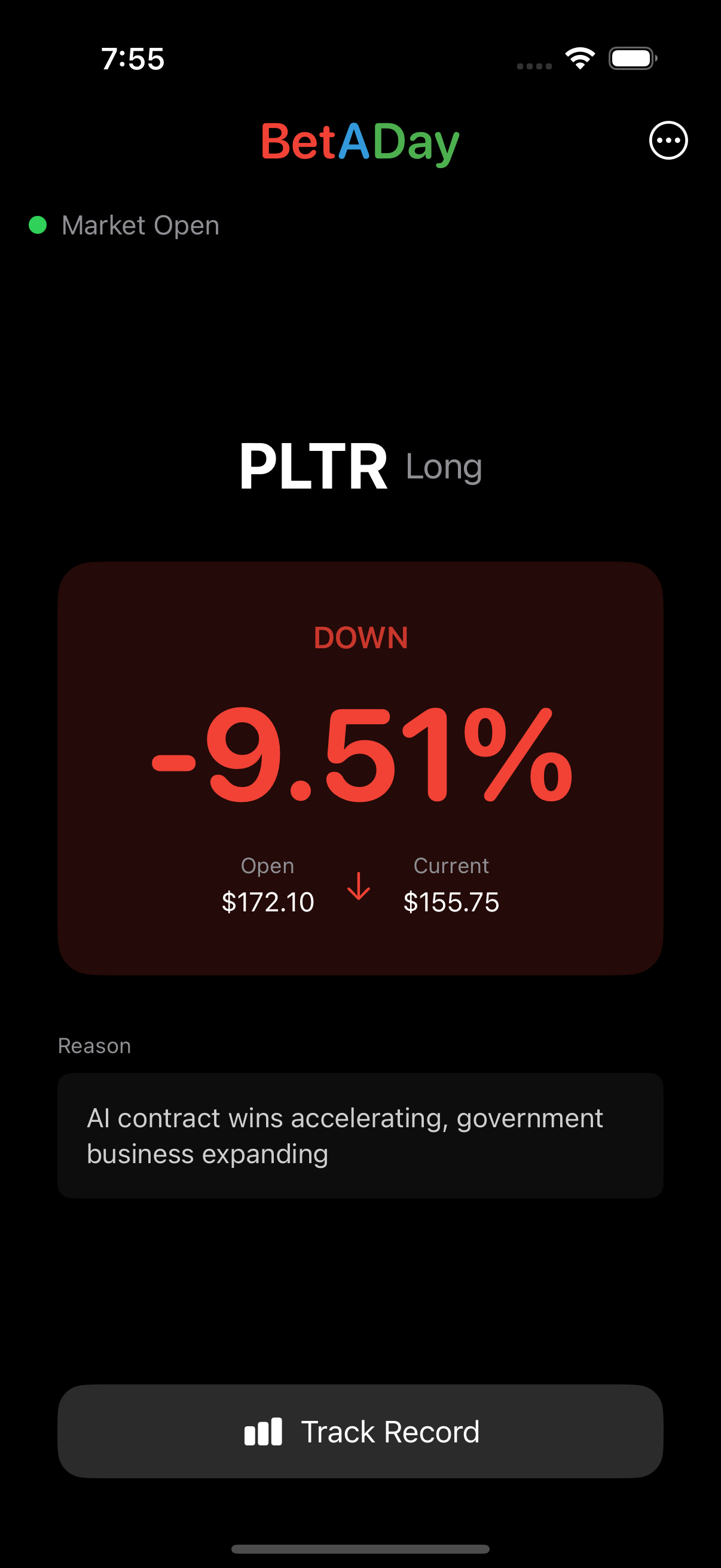This screenshot has width=721, height=1568.
Task: Tap the DOWN direction indicator
Action: coord(360,639)
